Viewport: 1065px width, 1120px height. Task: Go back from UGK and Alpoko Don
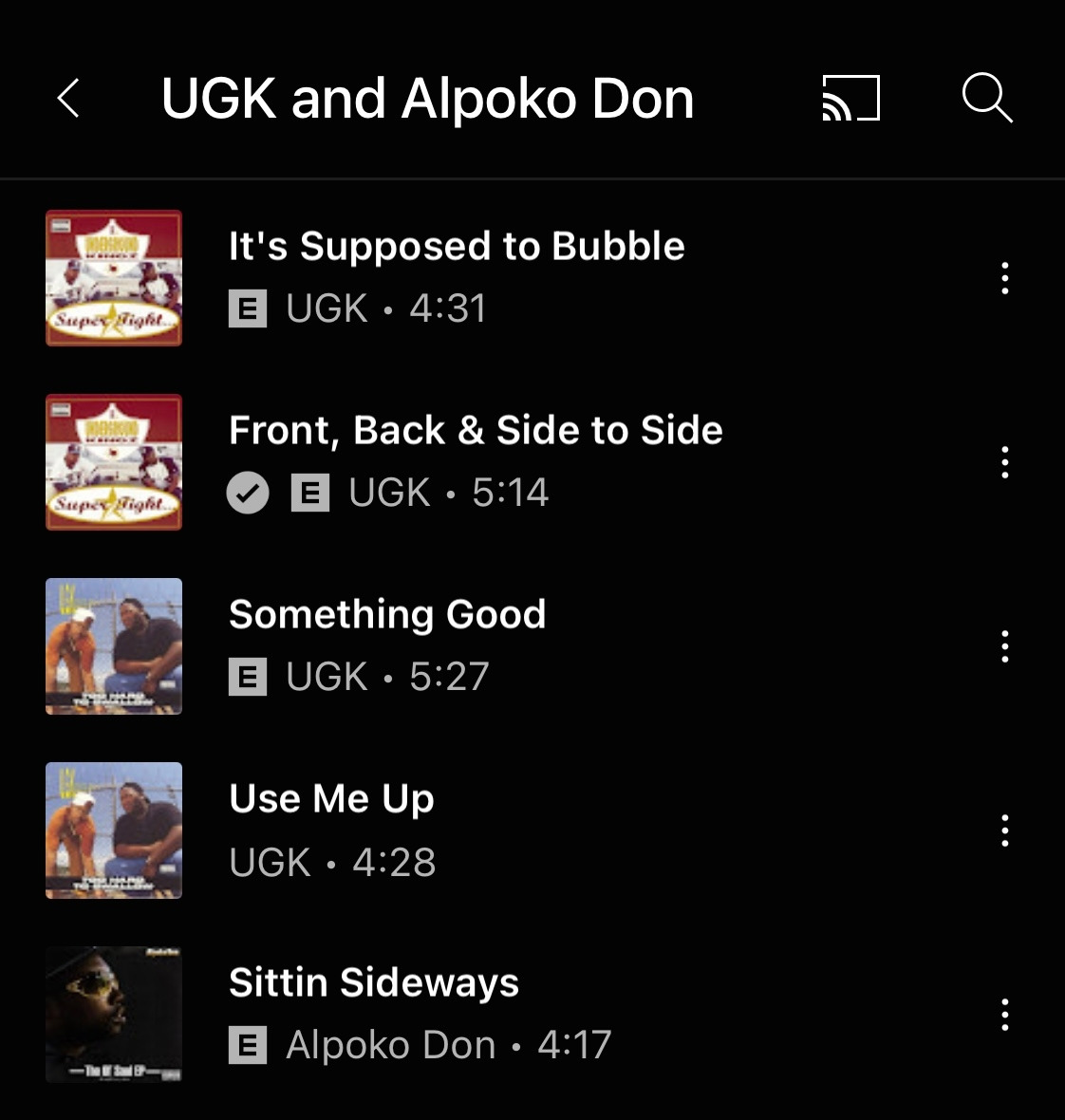[68, 98]
